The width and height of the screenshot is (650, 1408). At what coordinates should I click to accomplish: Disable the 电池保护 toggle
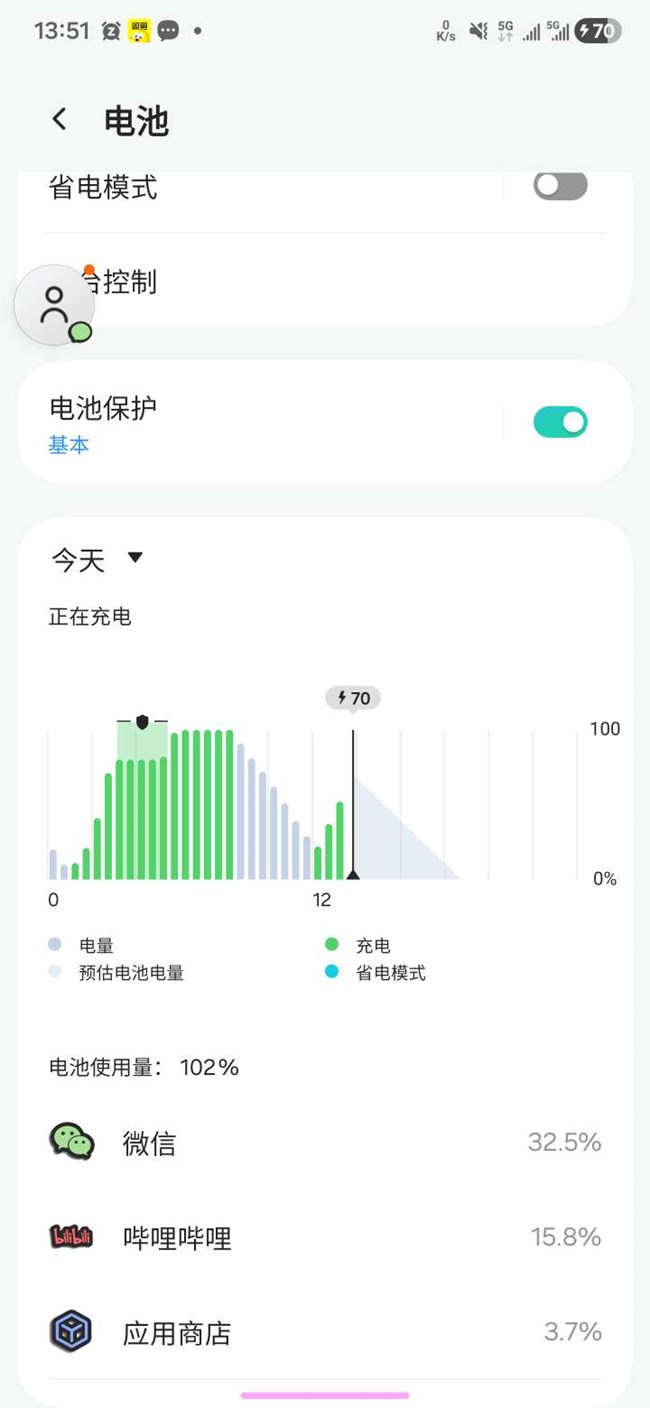tap(560, 422)
